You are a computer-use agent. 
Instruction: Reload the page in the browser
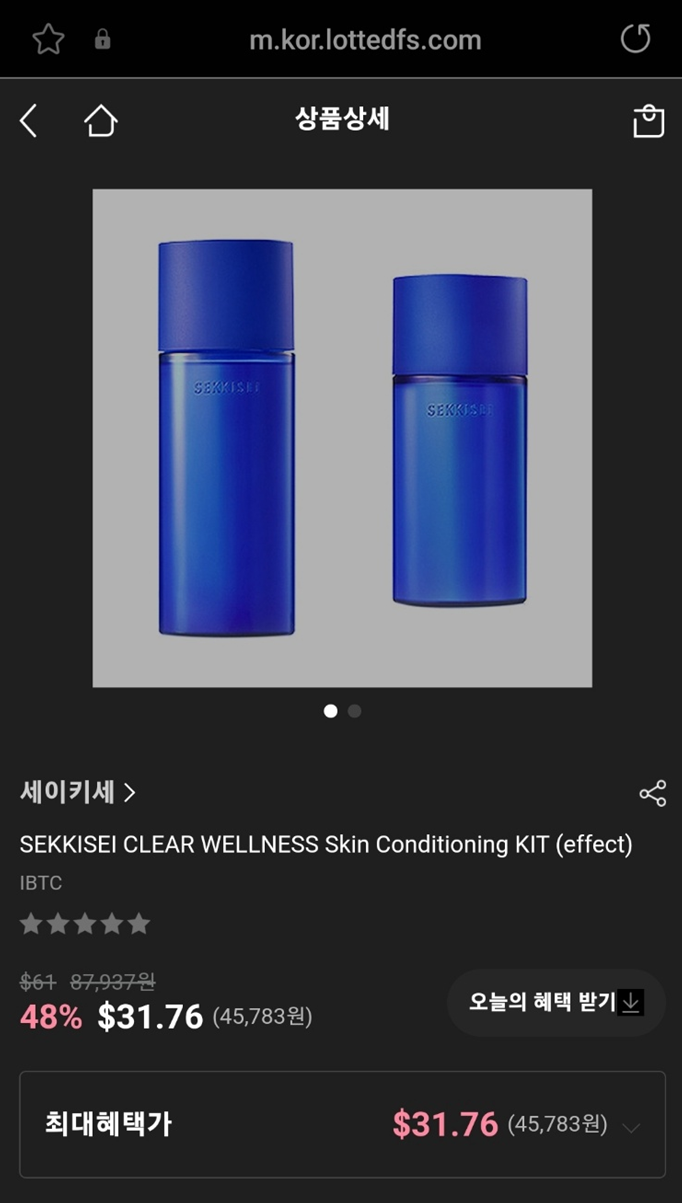(x=635, y=39)
